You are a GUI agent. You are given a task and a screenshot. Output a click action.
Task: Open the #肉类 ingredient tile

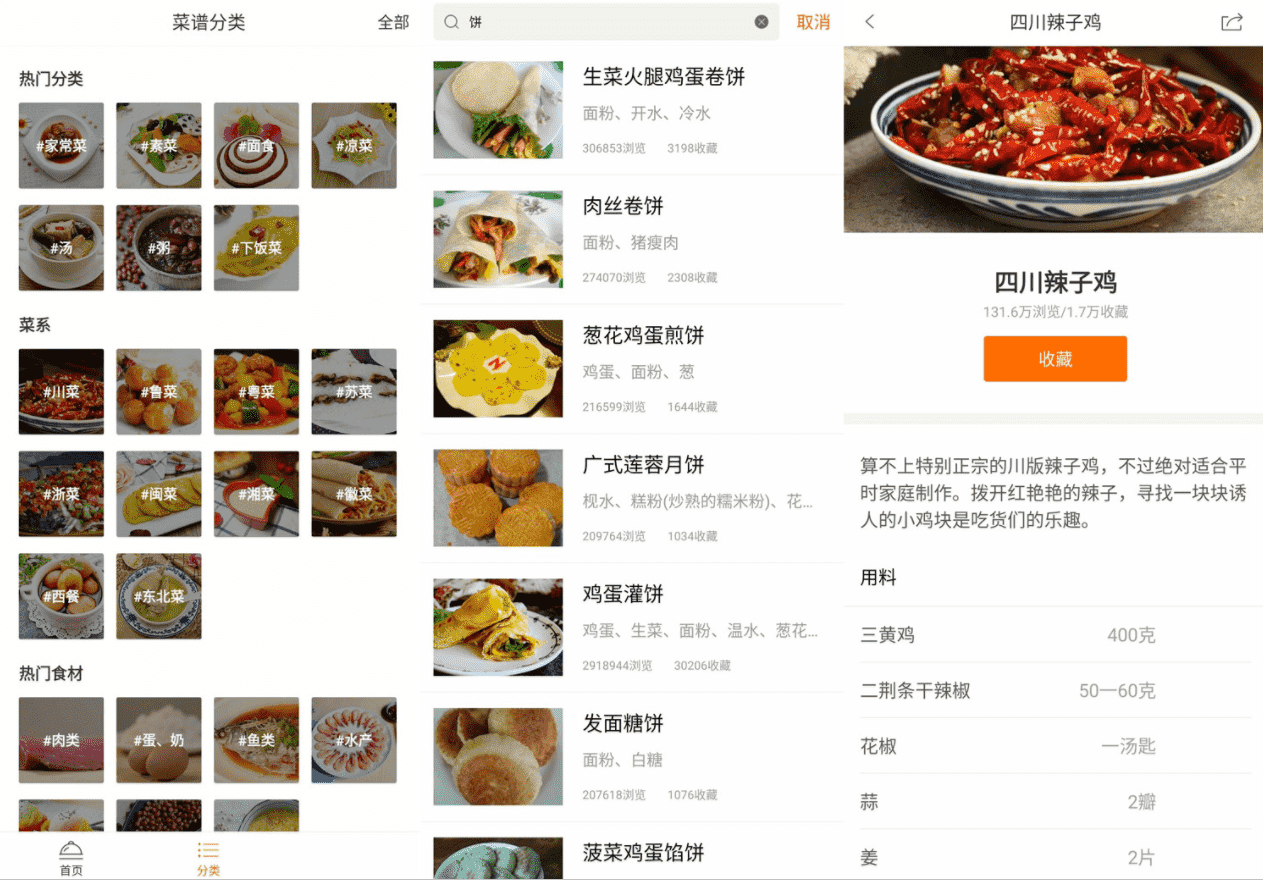pos(61,740)
